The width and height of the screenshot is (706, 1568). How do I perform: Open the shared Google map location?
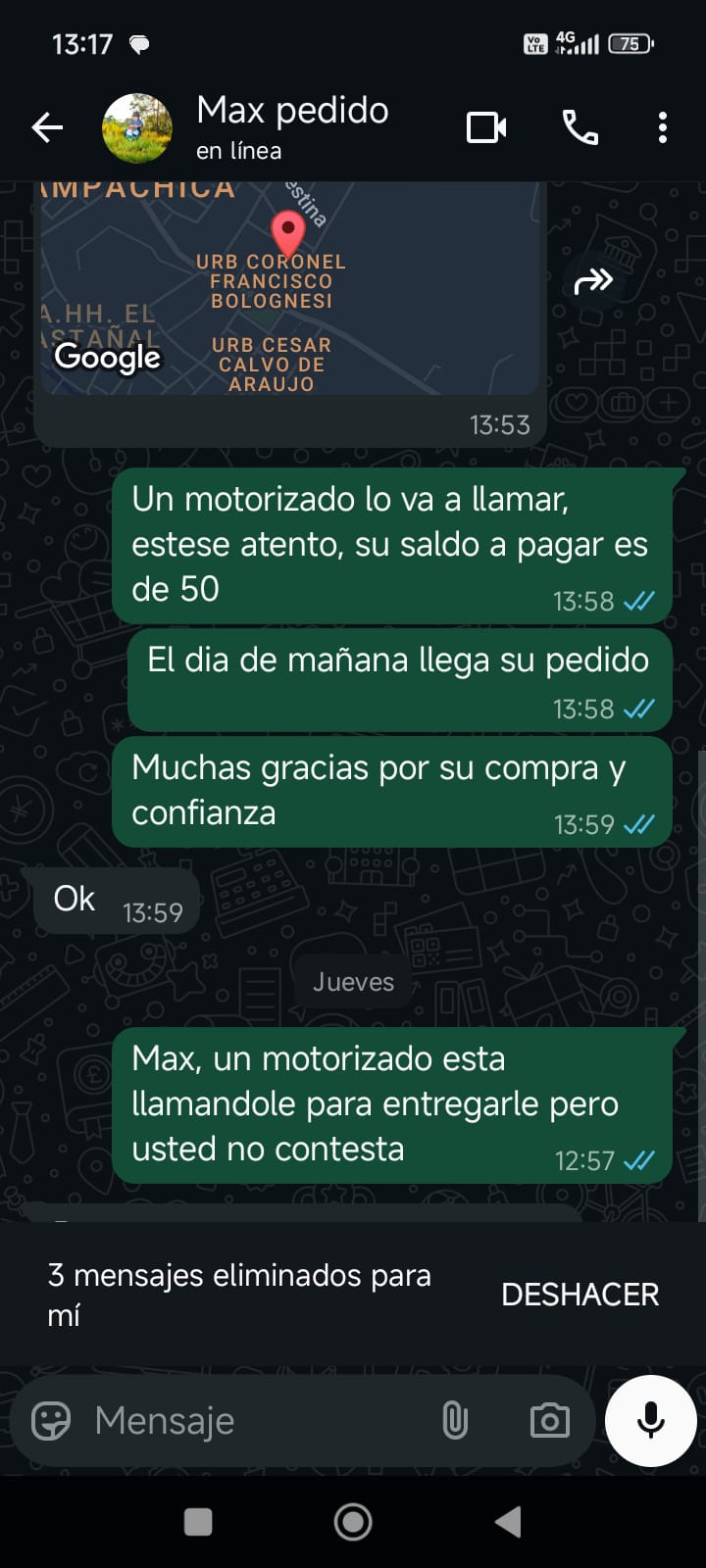pos(289,289)
